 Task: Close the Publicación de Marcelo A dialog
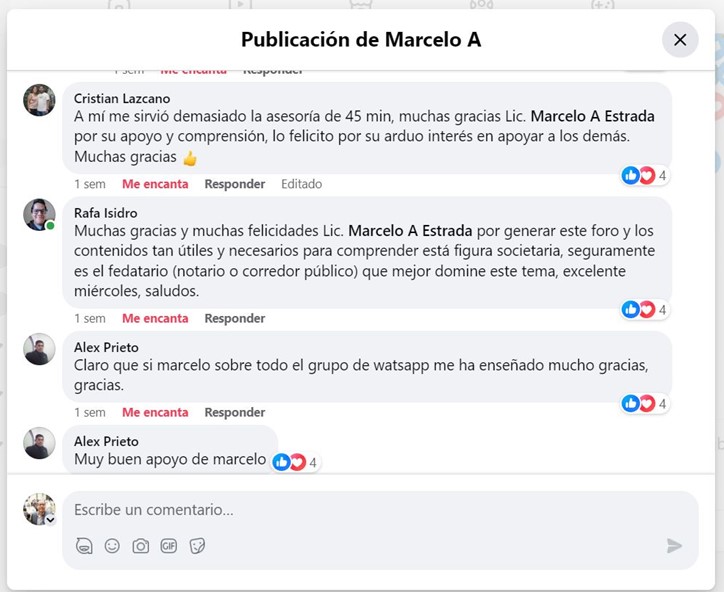[x=680, y=40]
